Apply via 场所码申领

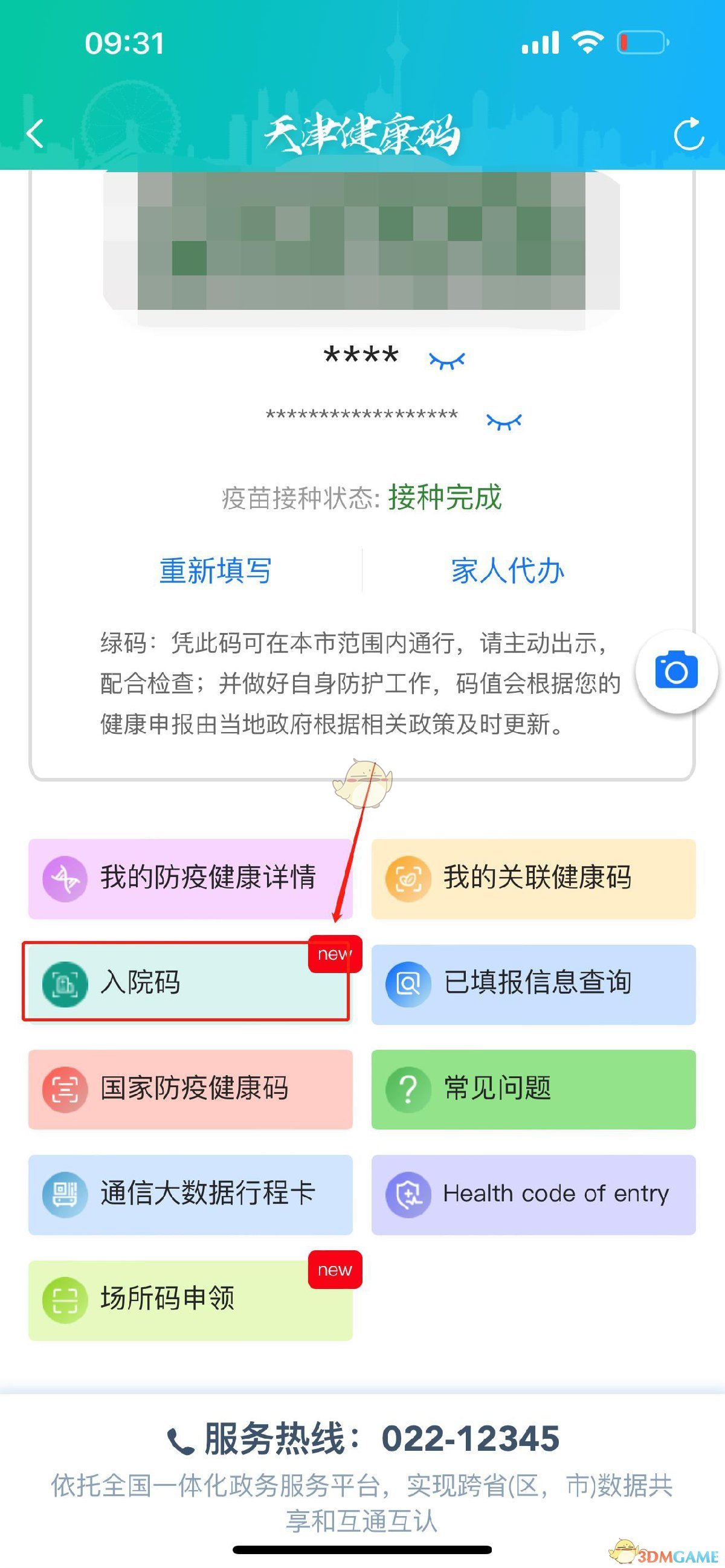click(190, 1299)
